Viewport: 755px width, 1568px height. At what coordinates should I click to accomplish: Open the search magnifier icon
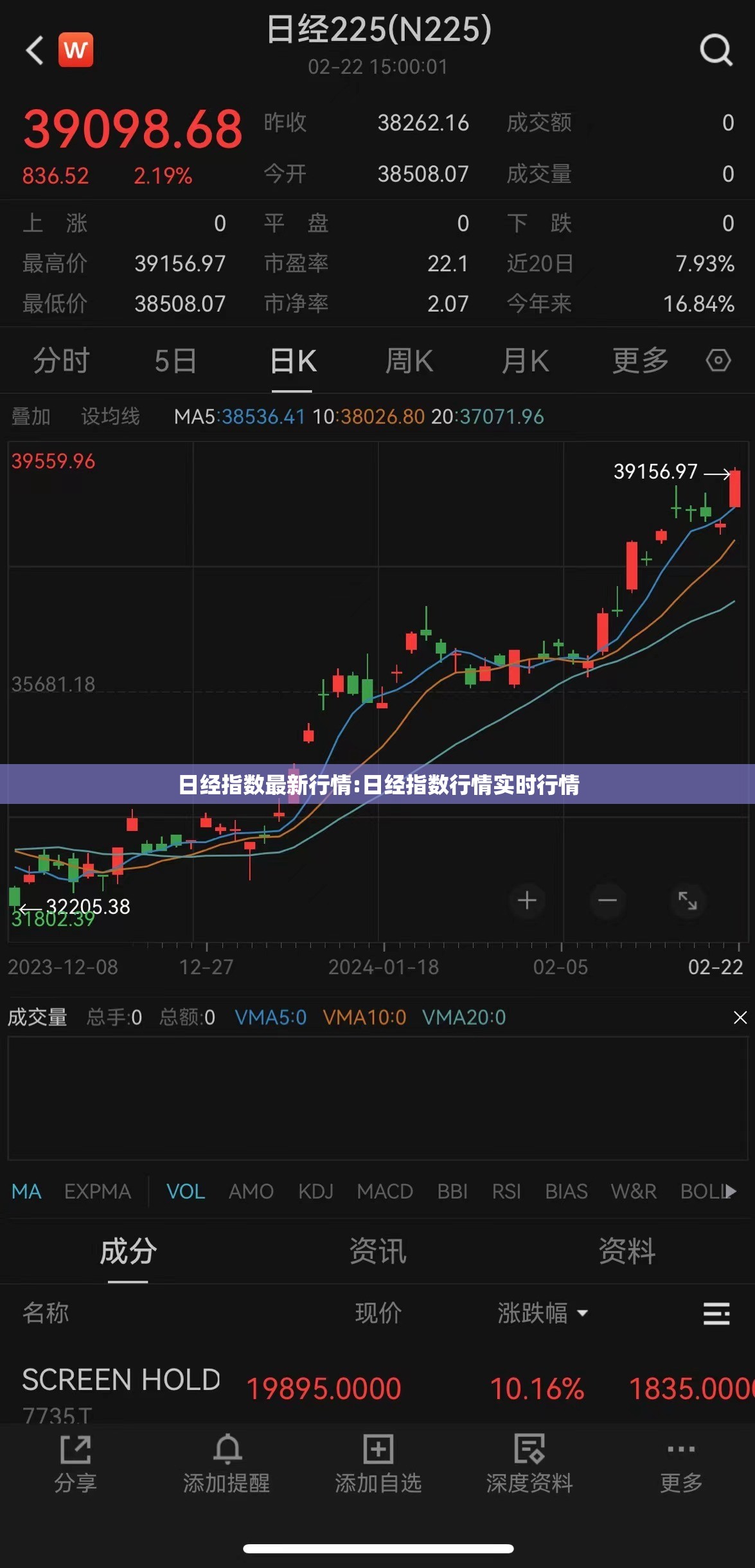pyautogui.click(x=716, y=50)
